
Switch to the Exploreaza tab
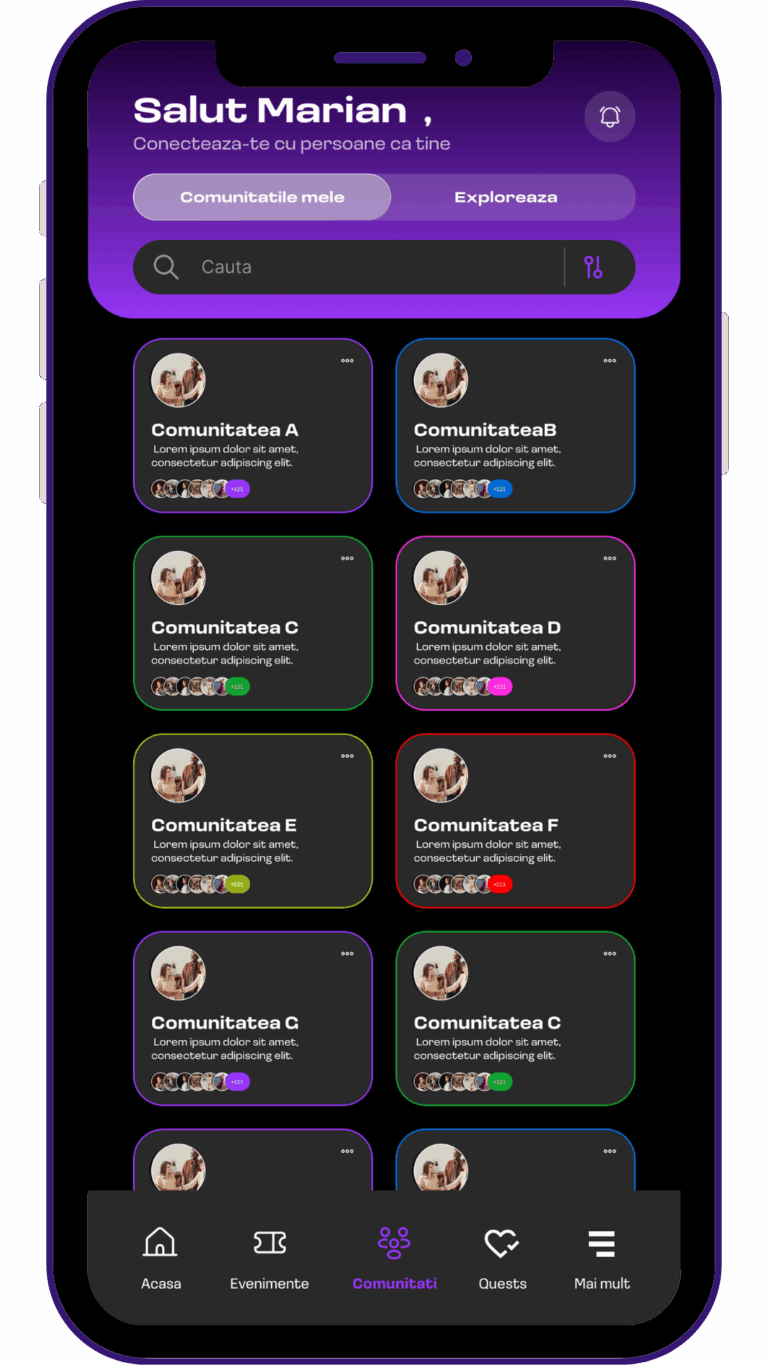[x=505, y=197]
